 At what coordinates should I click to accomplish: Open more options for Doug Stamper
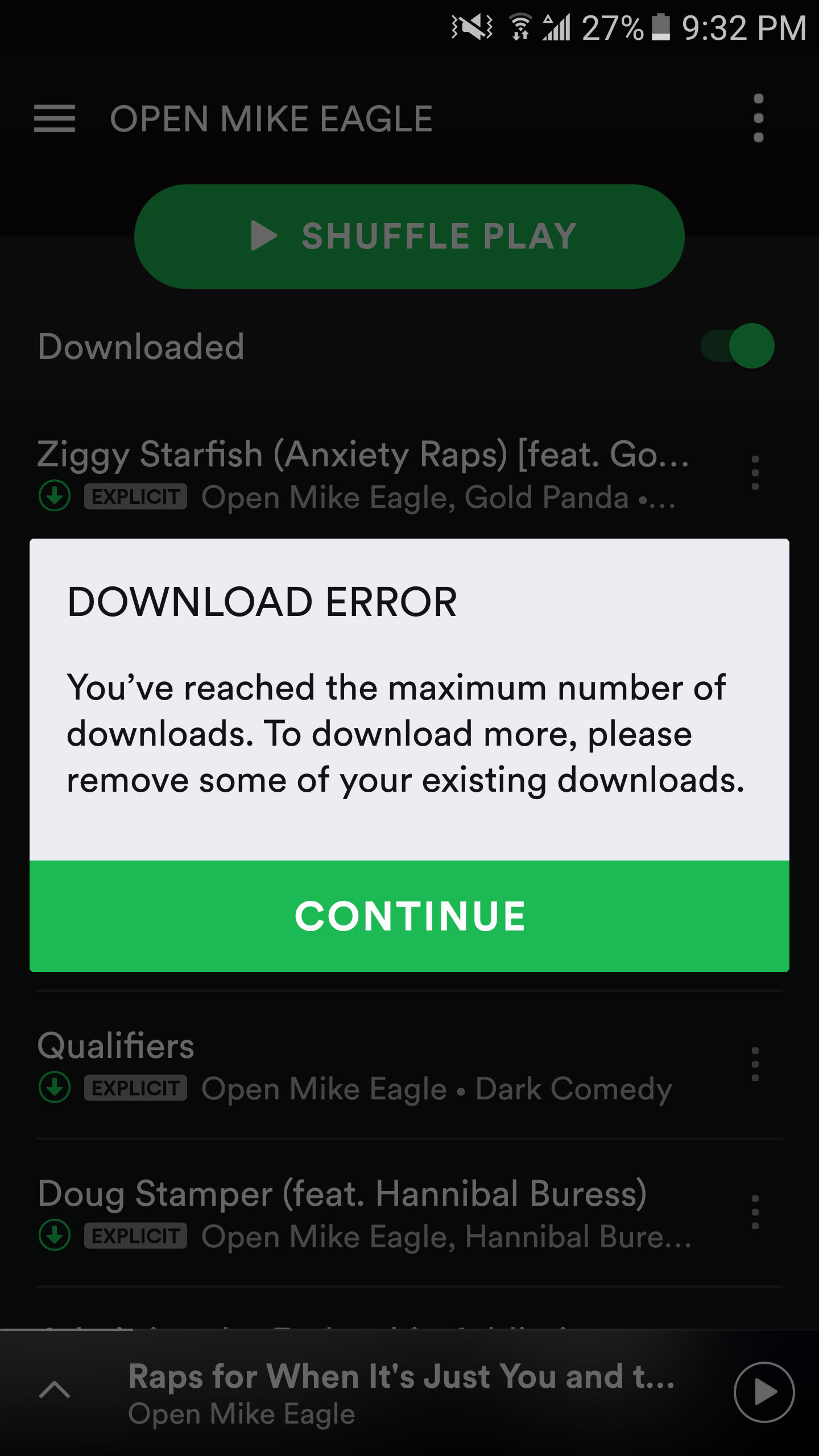[755, 1213]
